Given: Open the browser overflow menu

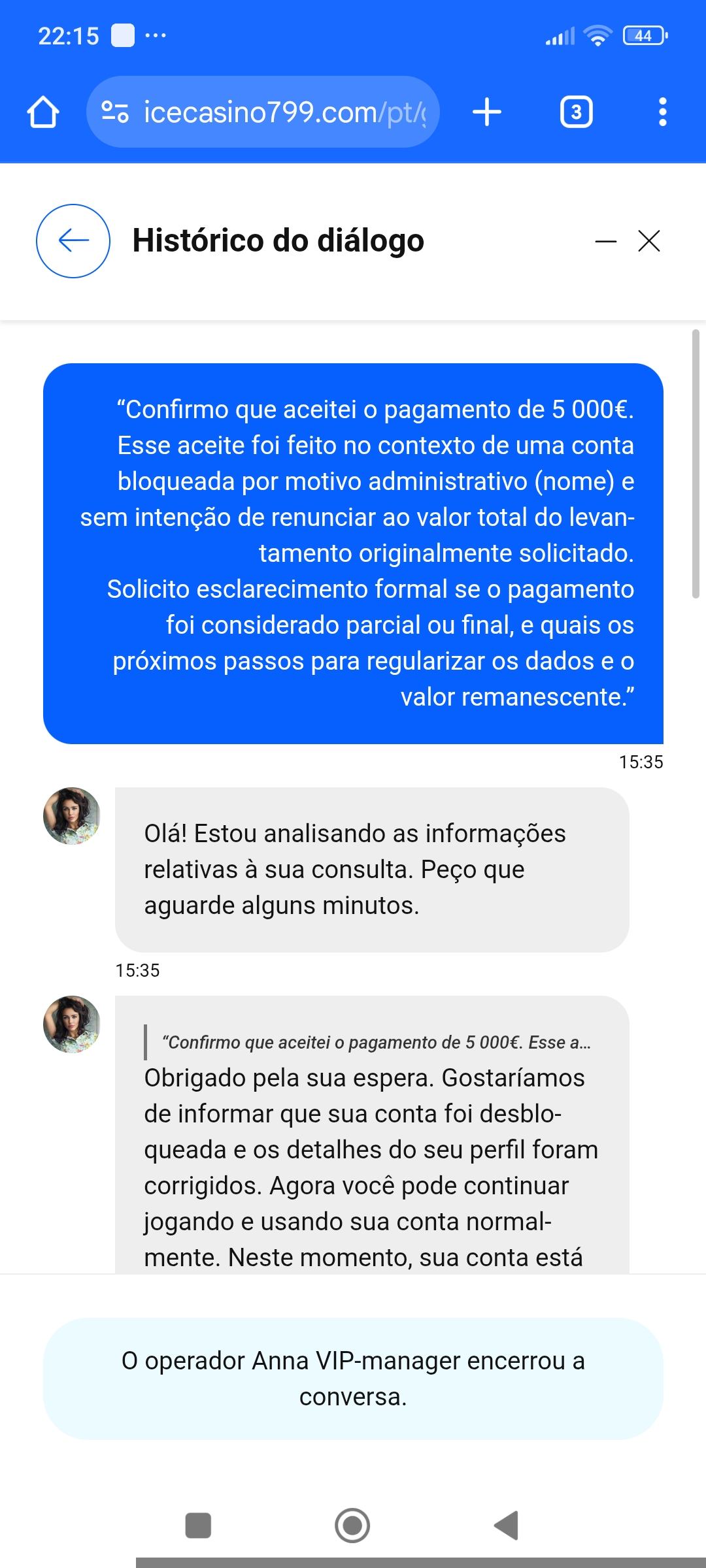Looking at the screenshot, I should (x=662, y=112).
